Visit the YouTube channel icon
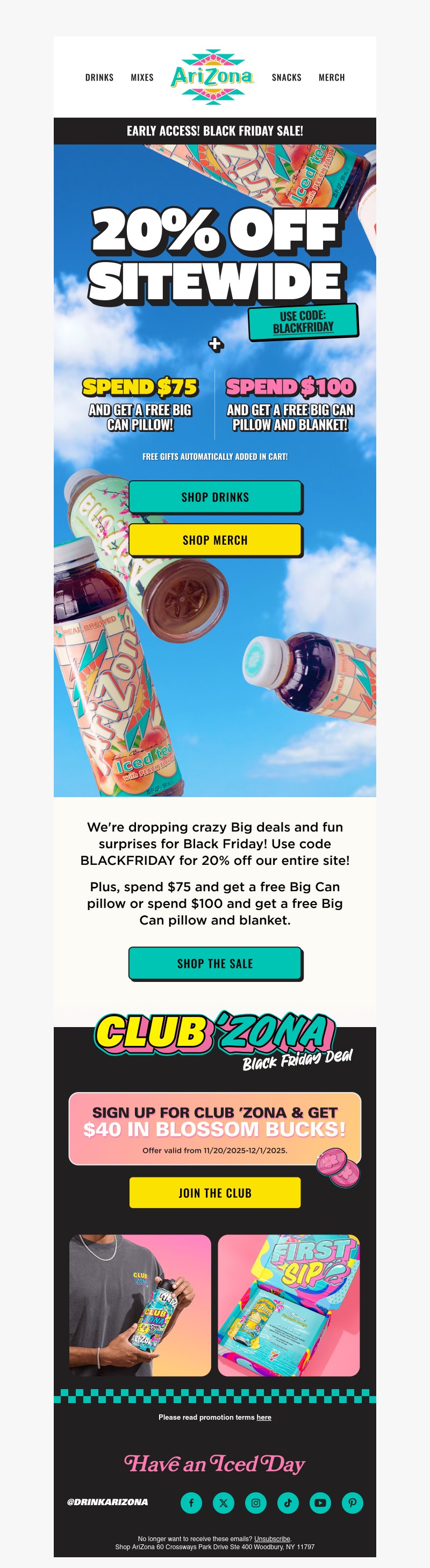Screen dimensions: 430x1568 coord(320,1502)
